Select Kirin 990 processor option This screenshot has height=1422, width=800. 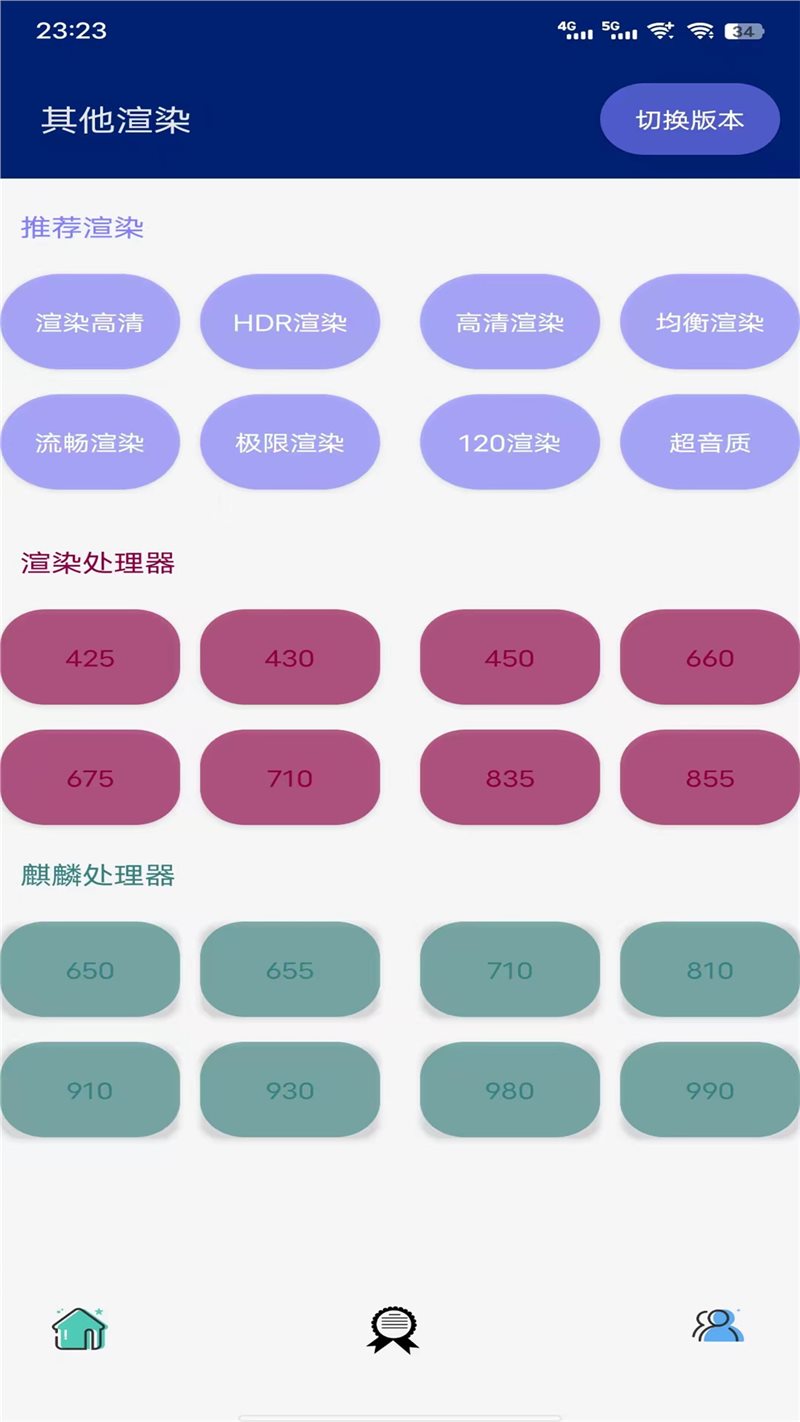(x=710, y=1090)
